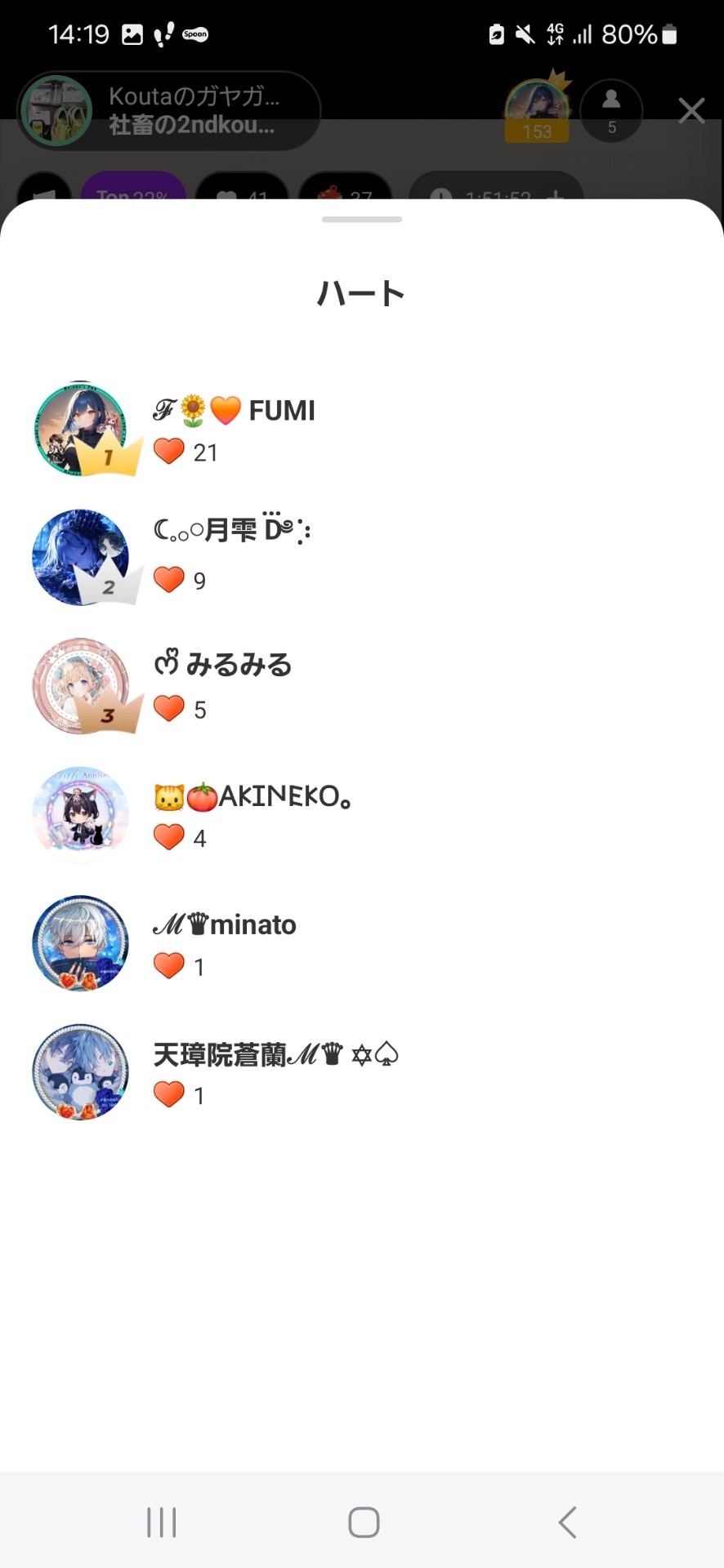Tap the Android recent apps button

coord(161,1521)
